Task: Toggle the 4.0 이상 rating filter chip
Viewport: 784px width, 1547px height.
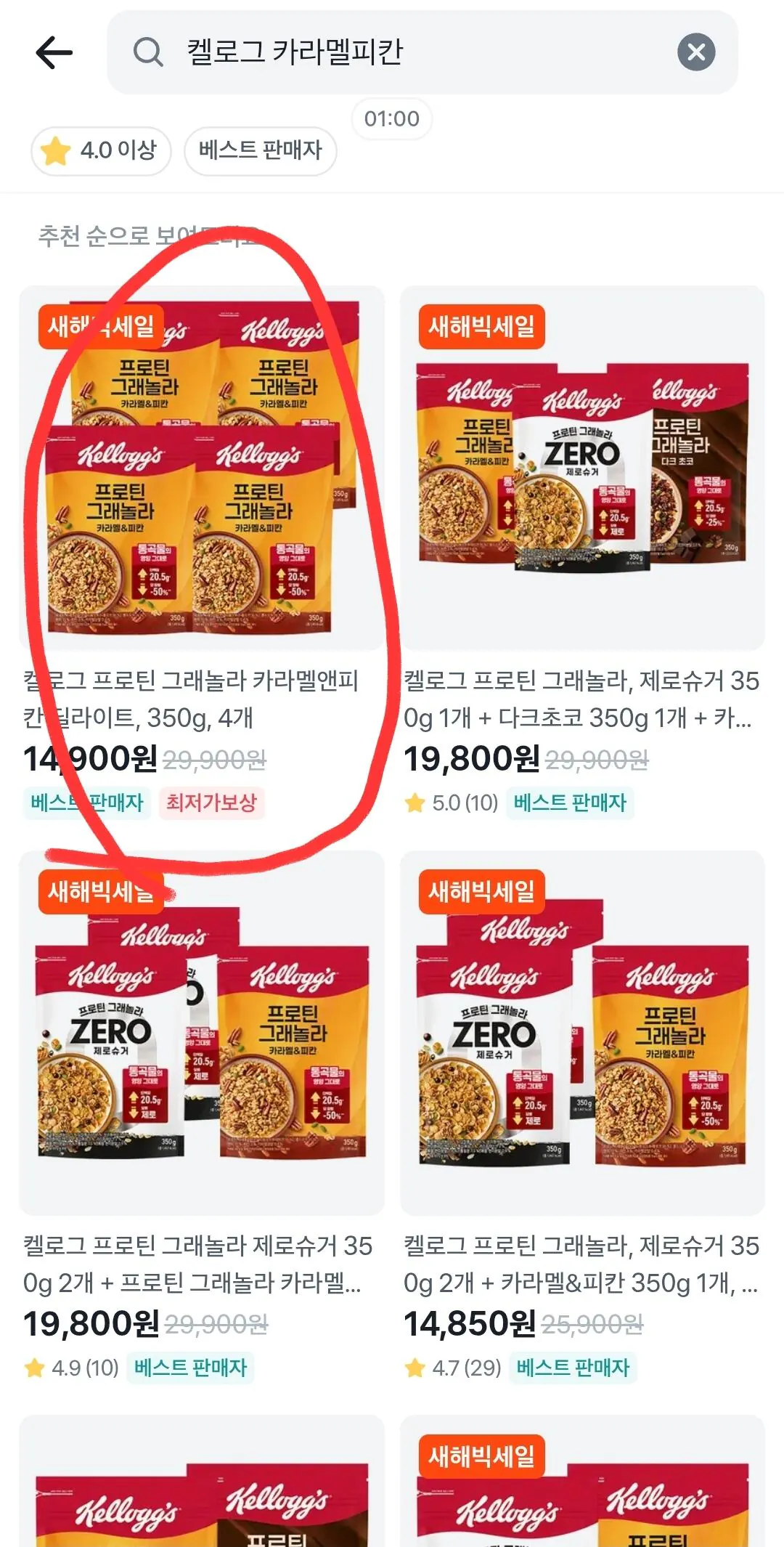Action: pyautogui.click(x=100, y=150)
